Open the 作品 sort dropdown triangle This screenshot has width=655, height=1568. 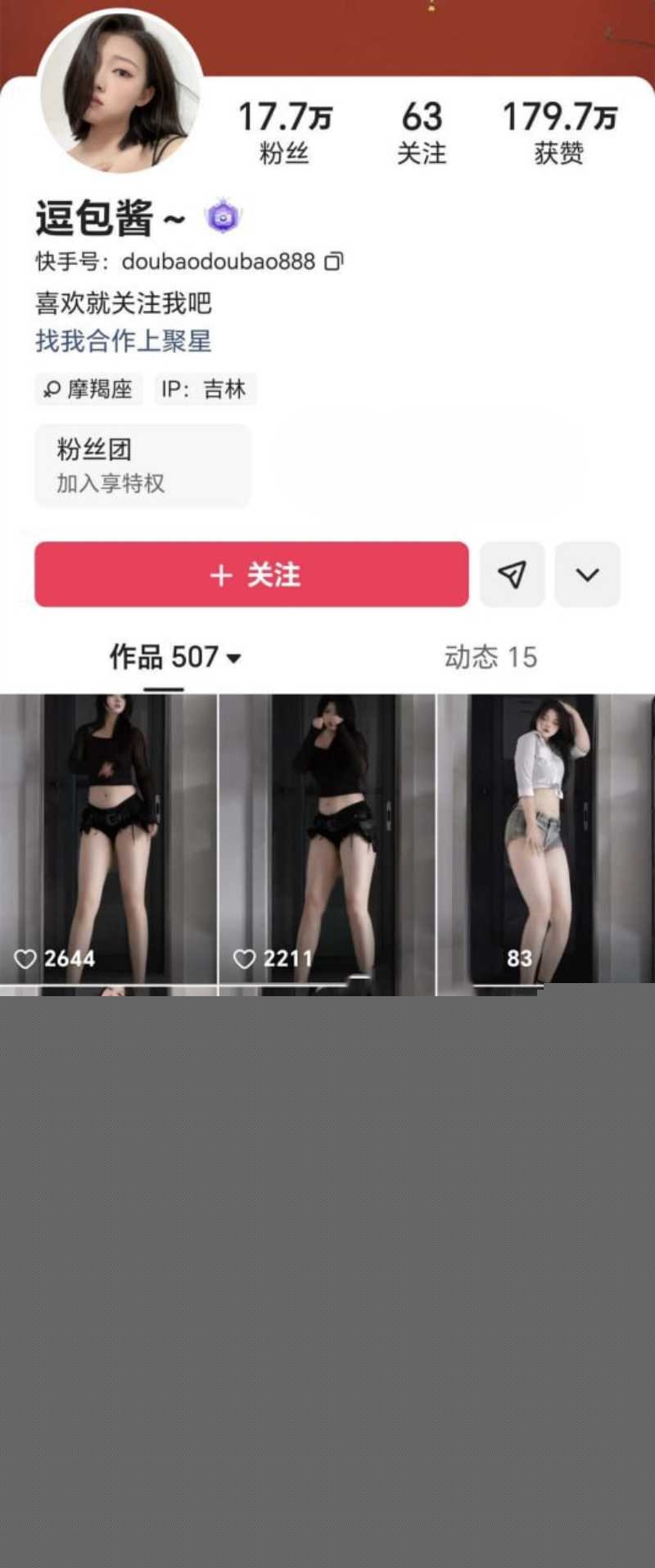[x=235, y=659]
